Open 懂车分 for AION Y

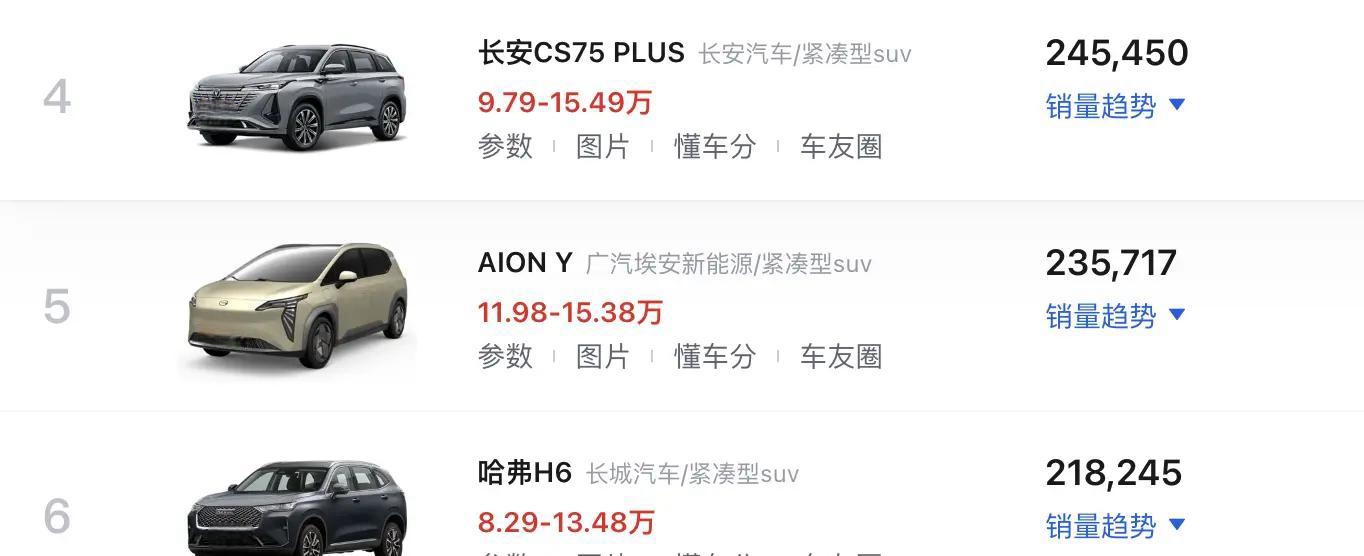[715, 356]
